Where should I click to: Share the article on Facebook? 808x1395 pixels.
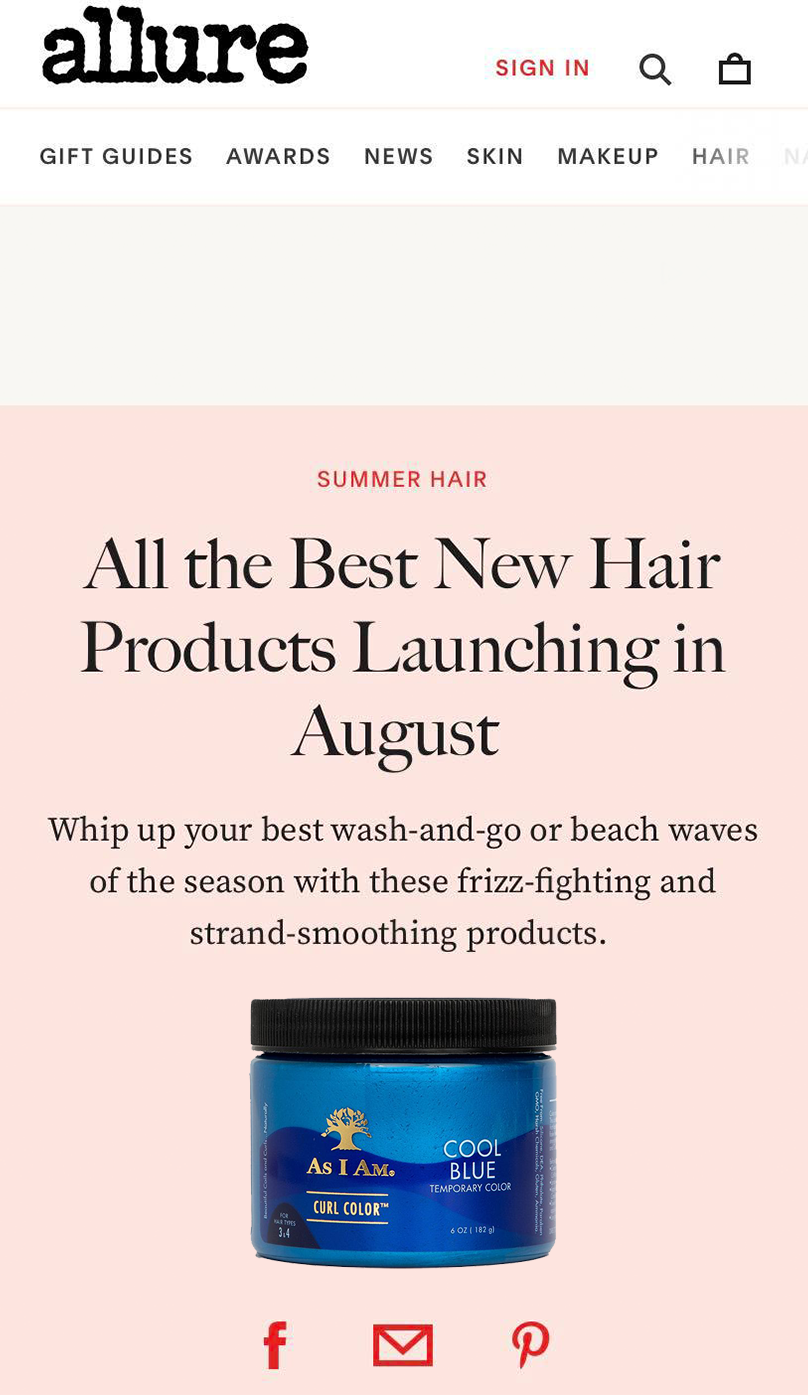275,1345
